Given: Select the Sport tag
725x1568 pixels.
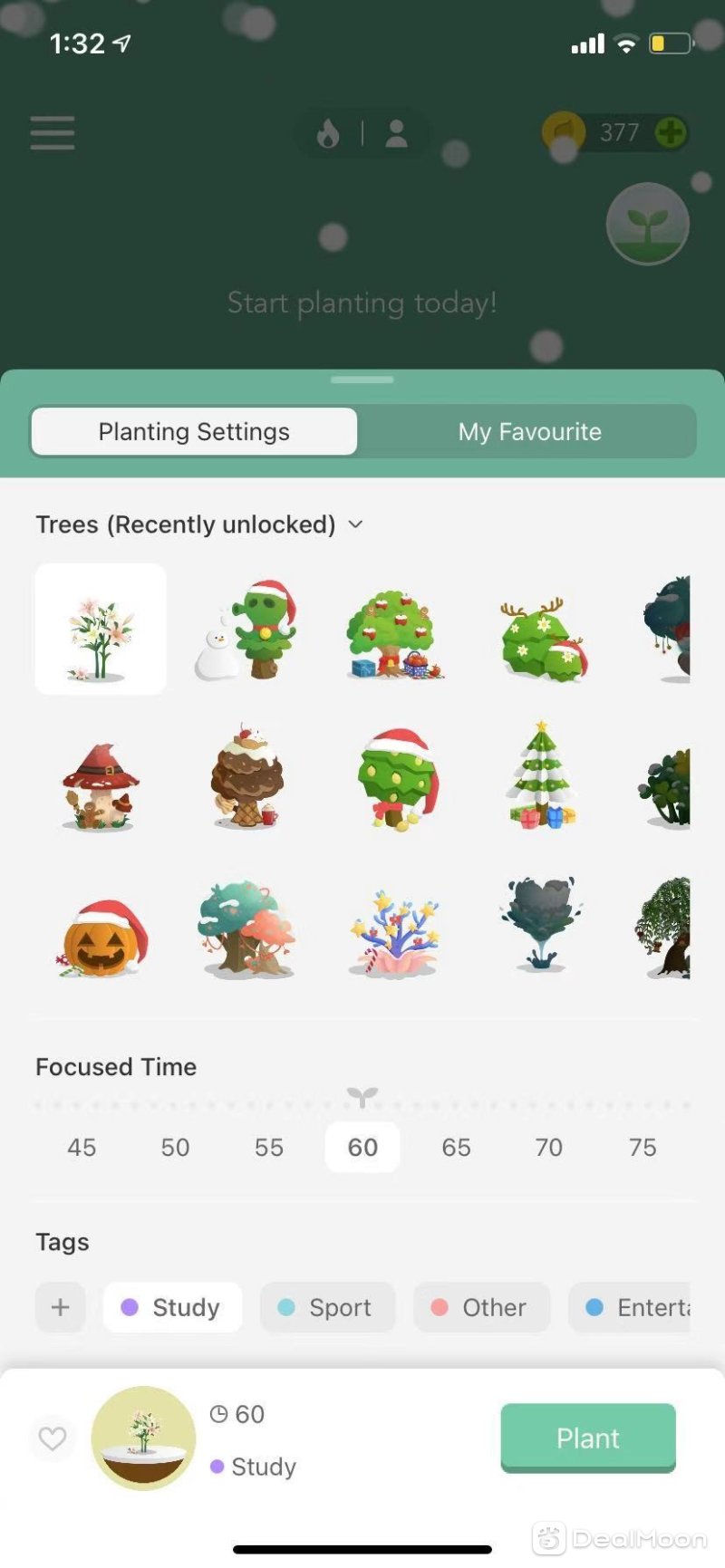Looking at the screenshot, I should tap(327, 1307).
